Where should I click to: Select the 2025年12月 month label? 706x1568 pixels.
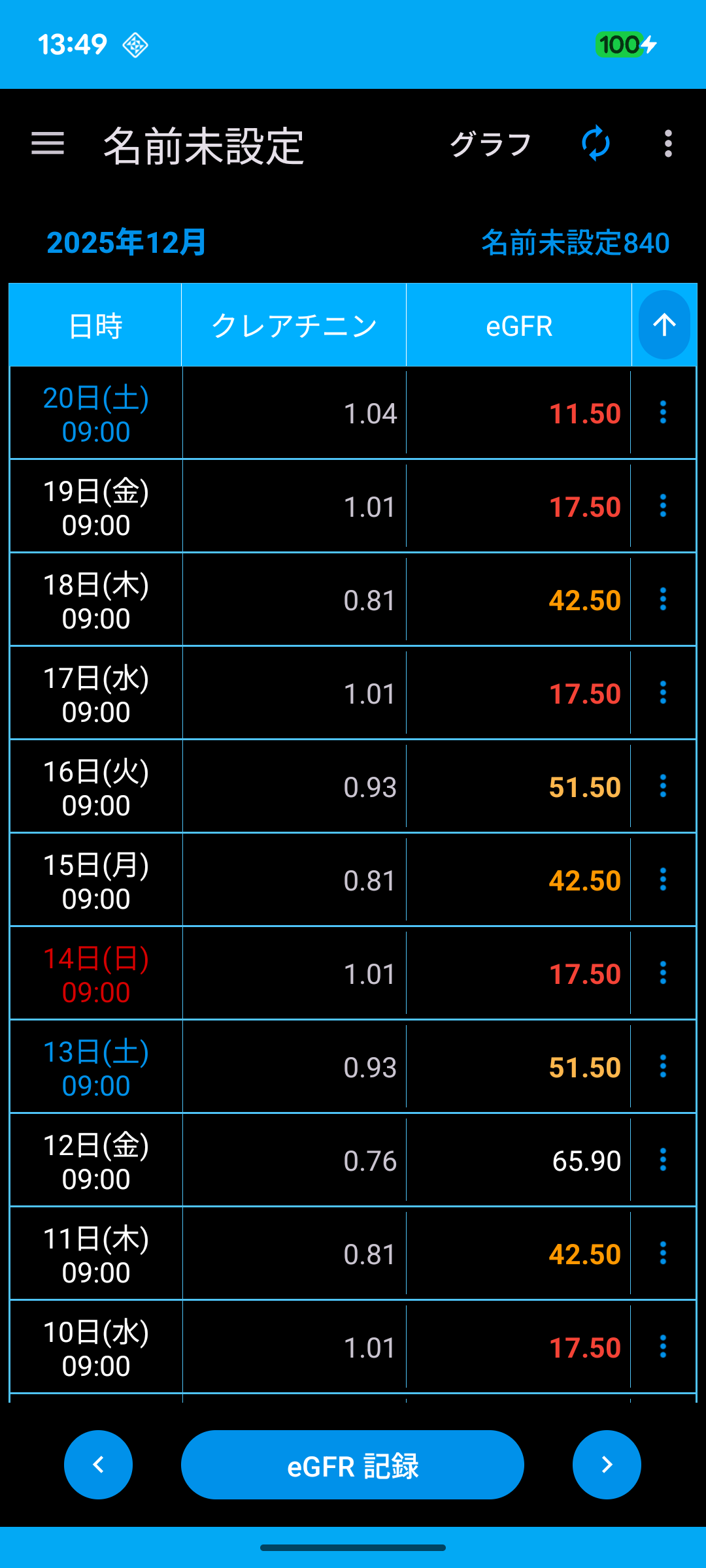click(x=127, y=243)
